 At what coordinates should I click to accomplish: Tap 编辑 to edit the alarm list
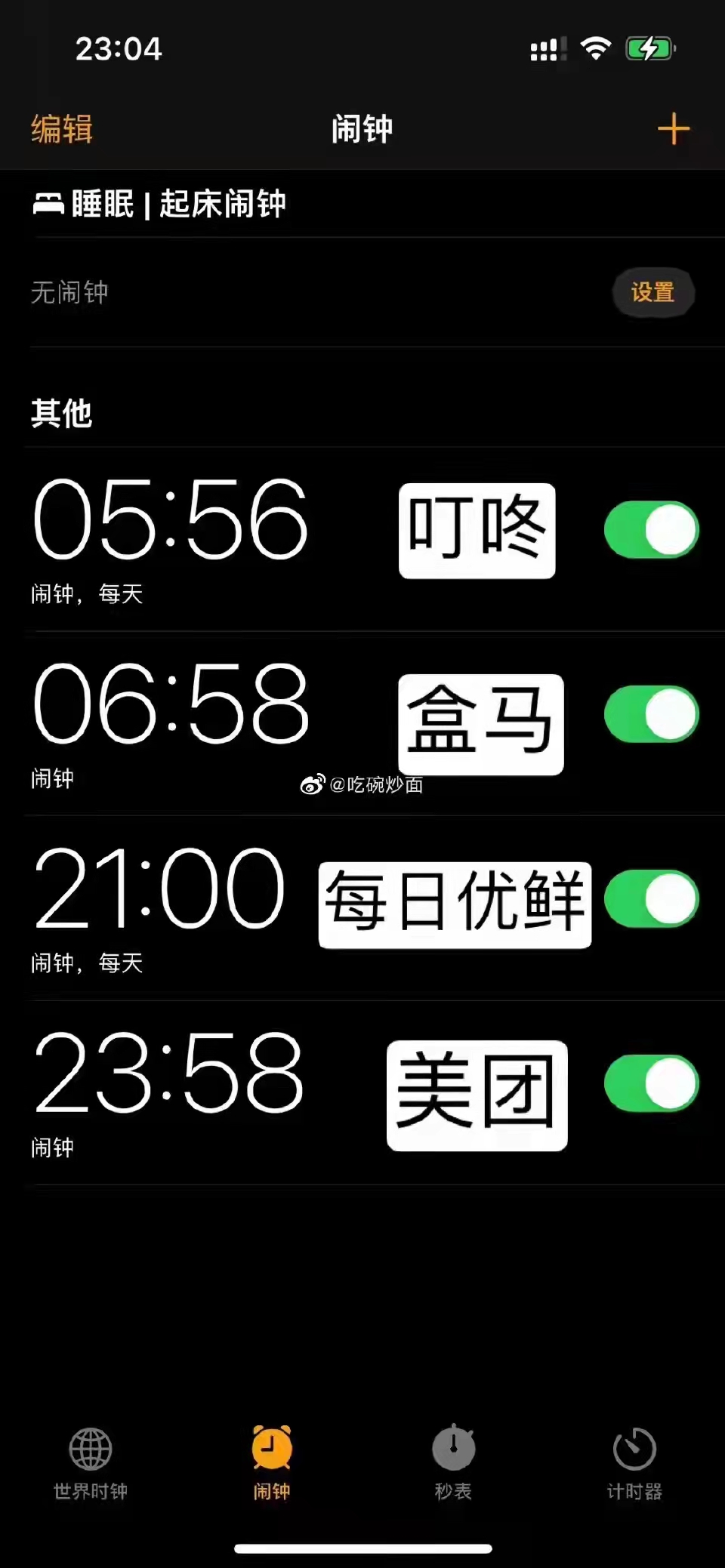(x=62, y=129)
